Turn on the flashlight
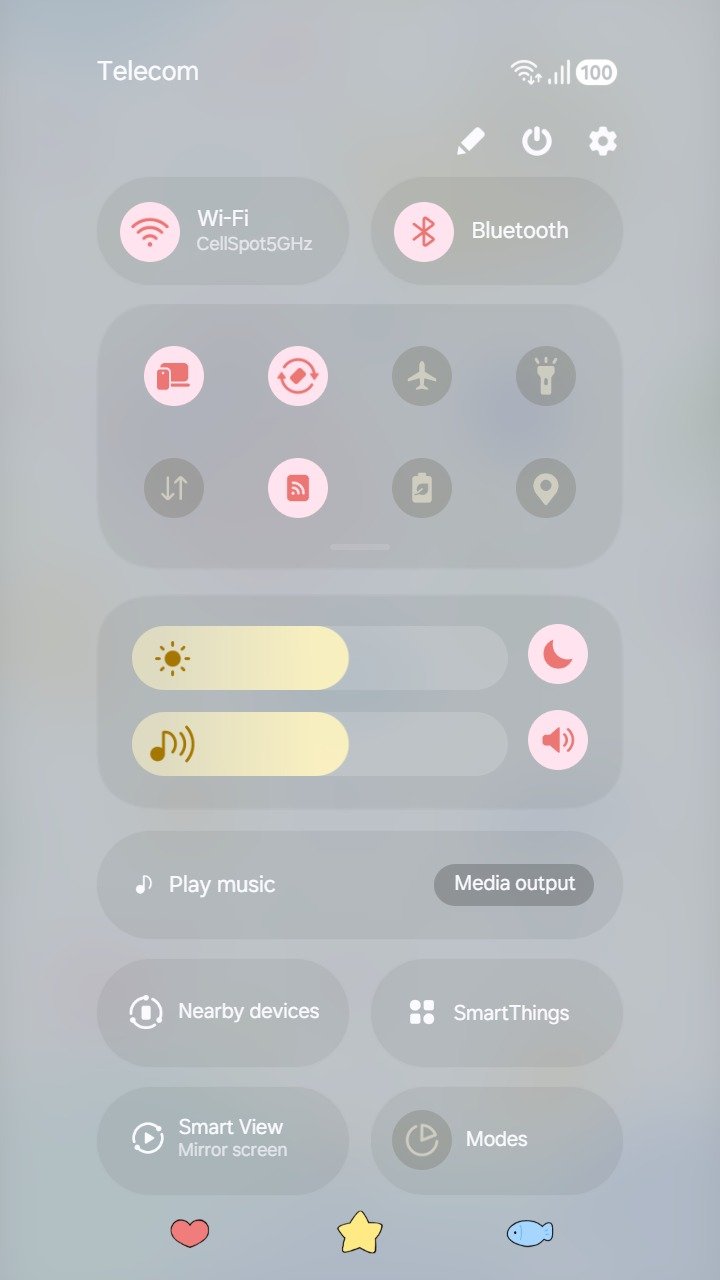 pyautogui.click(x=546, y=377)
